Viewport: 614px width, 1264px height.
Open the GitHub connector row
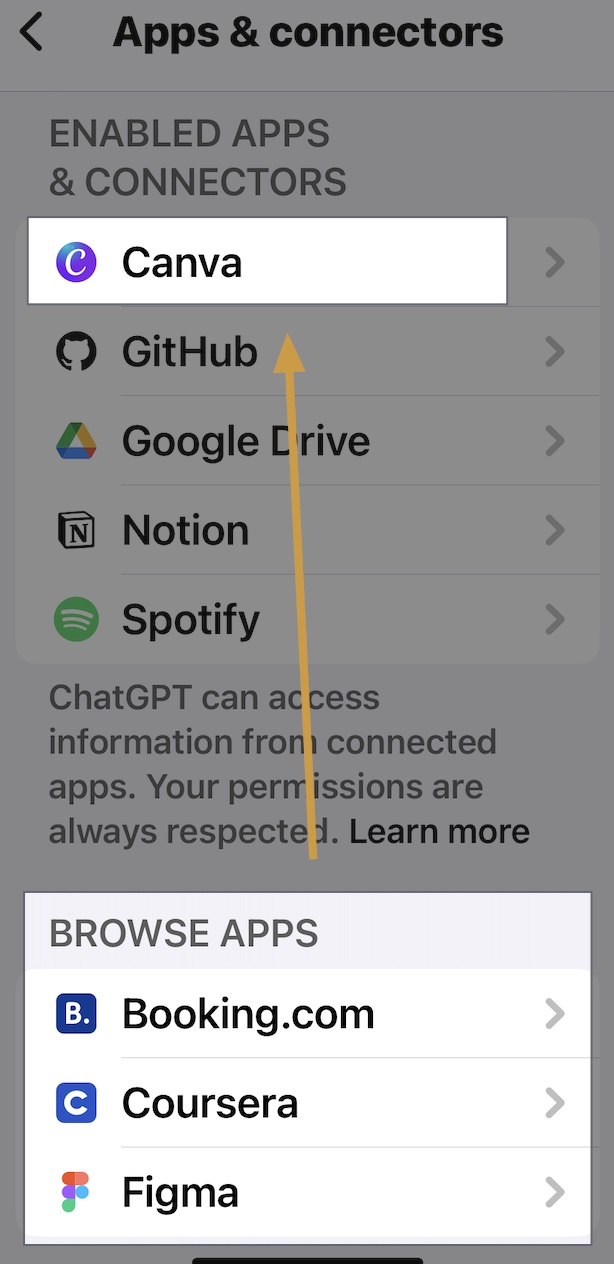tap(300, 352)
